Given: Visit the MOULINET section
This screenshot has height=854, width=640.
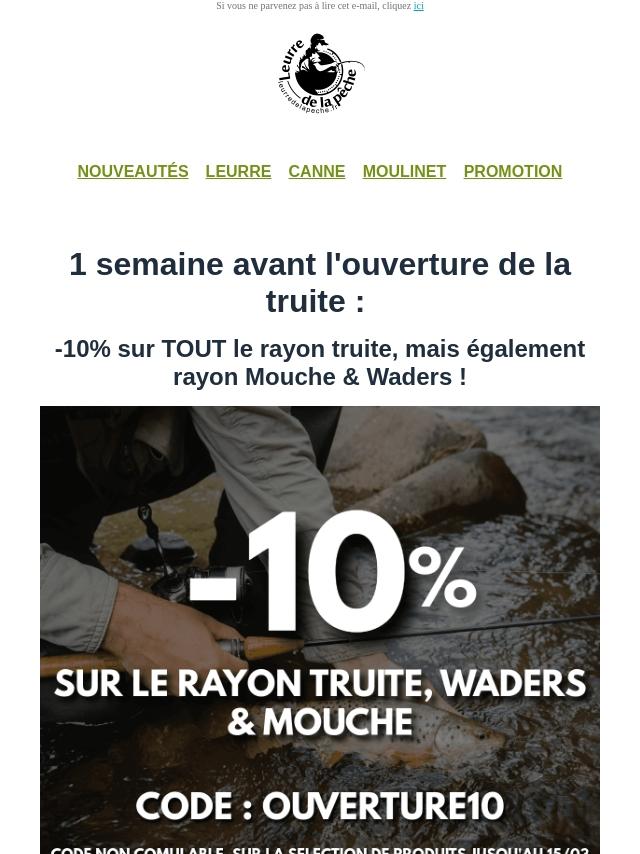Looking at the screenshot, I should point(404,172).
